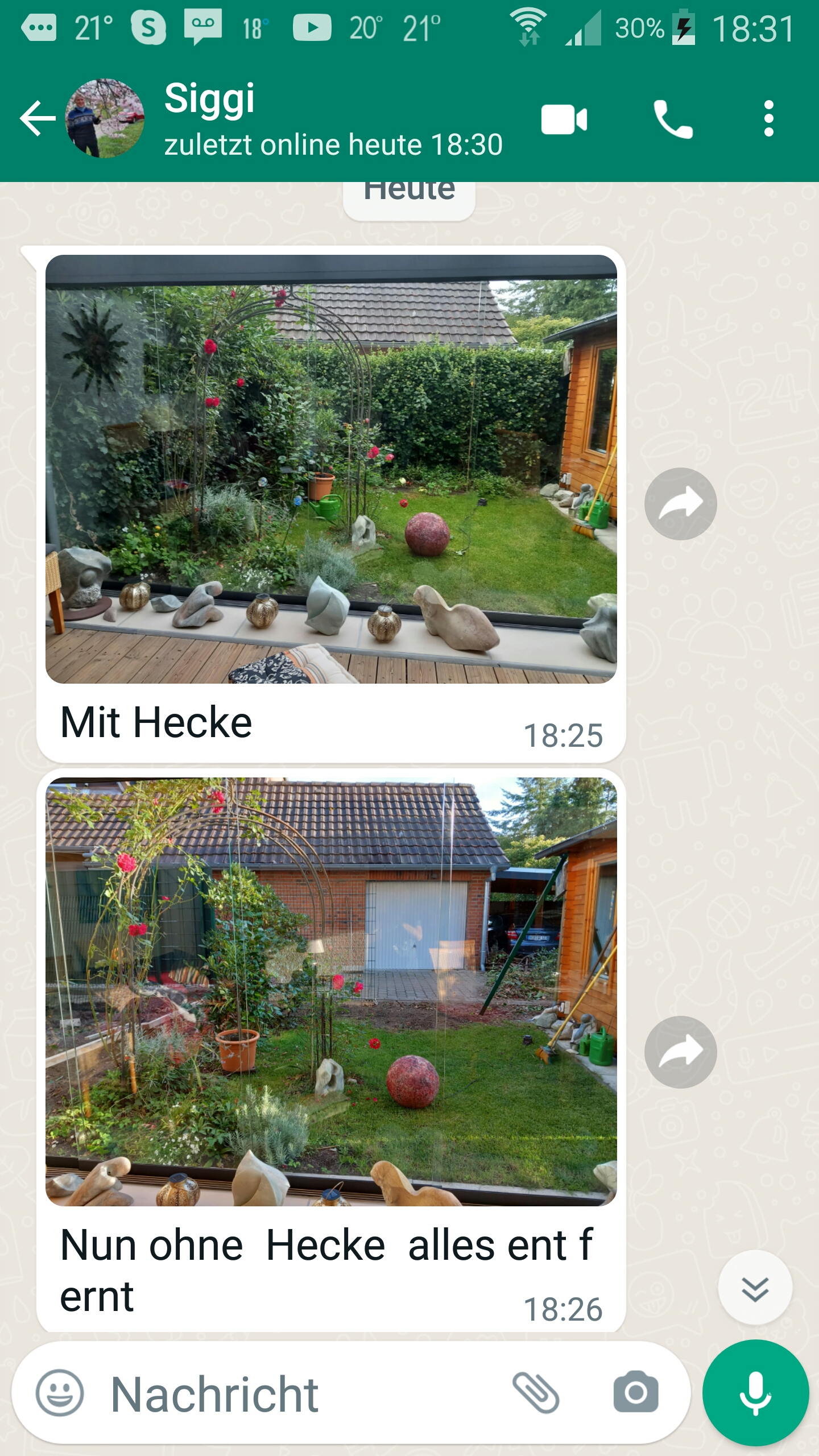Open the overflow menu

click(768, 119)
